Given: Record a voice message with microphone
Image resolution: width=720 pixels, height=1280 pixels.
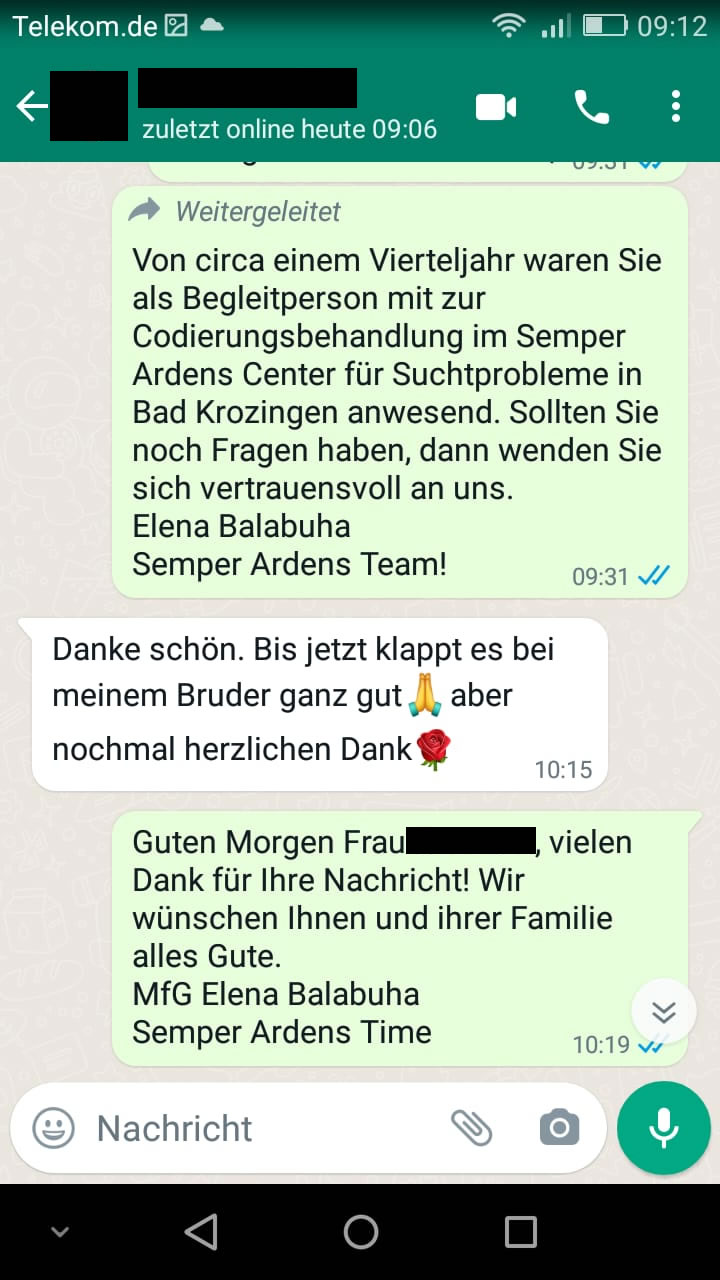Looking at the screenshot, I should point(663,1127).
